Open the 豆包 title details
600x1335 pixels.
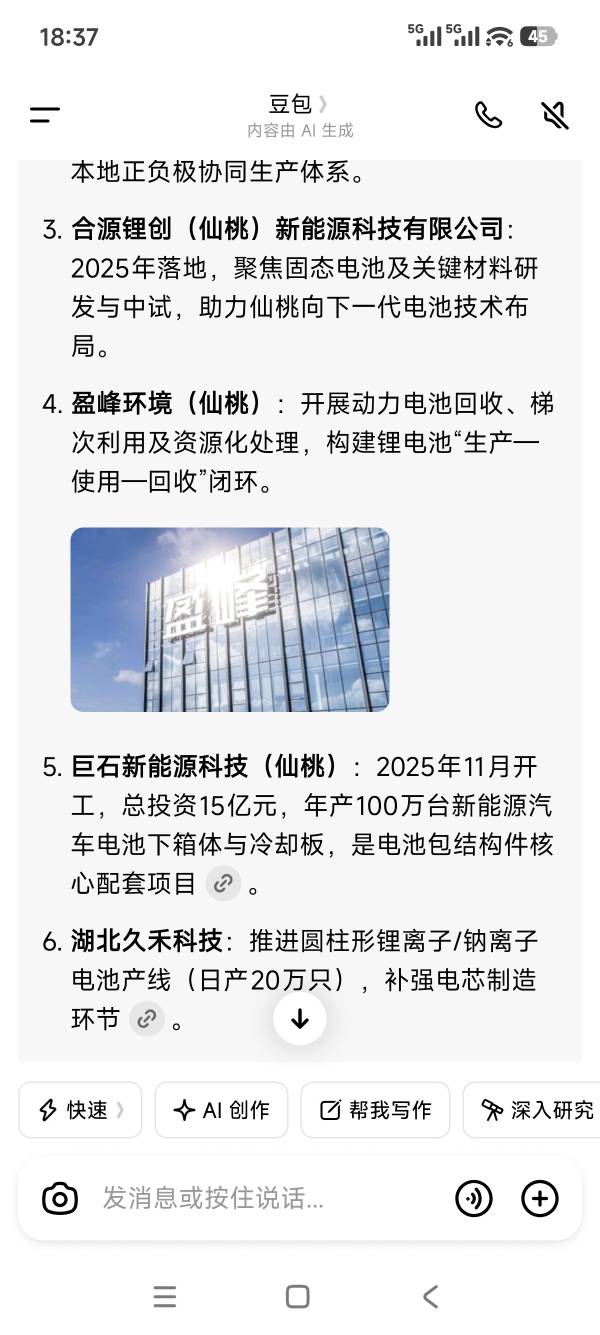tap(298, 104)
